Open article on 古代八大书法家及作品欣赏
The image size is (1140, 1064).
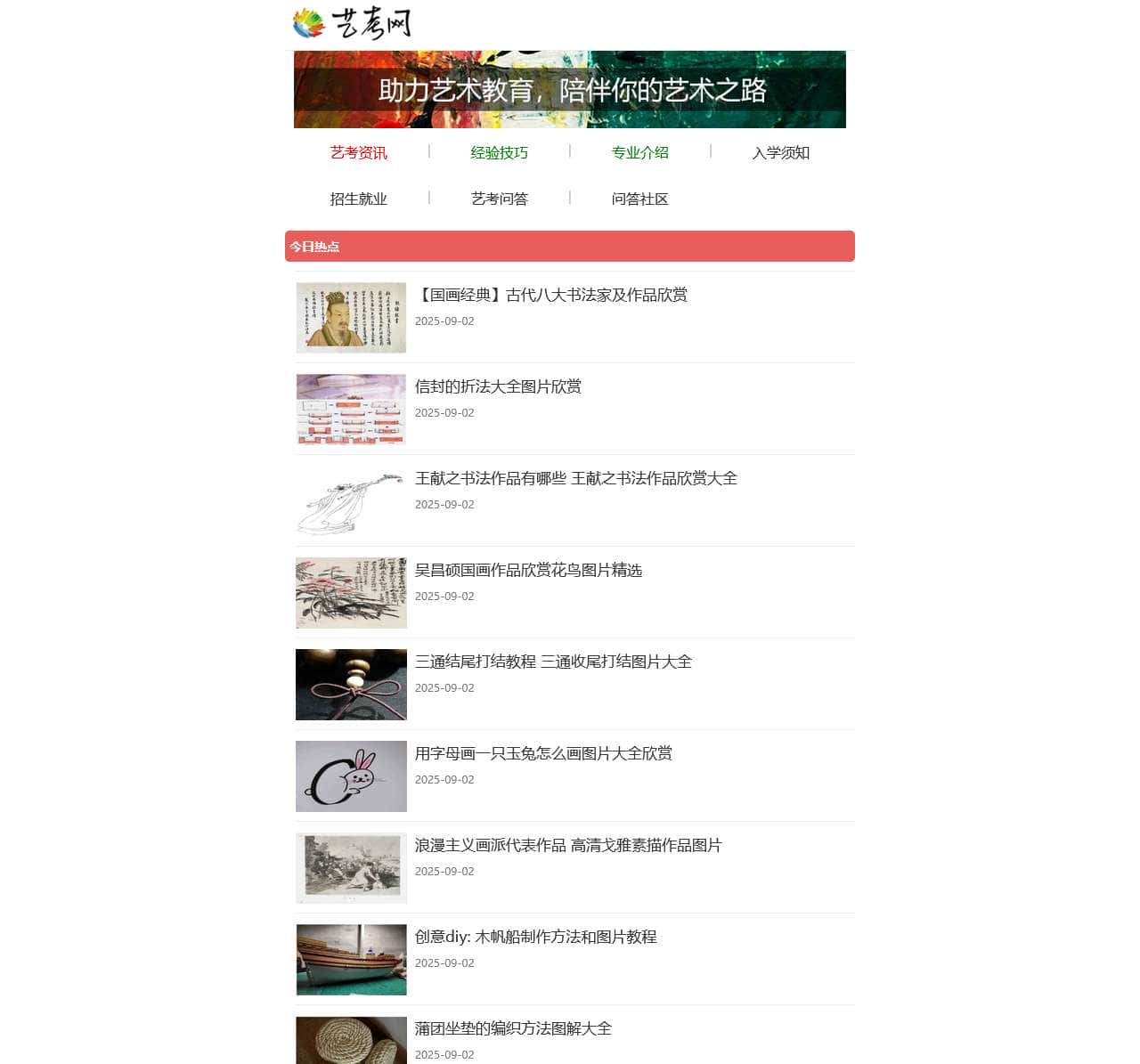[552, 295]
